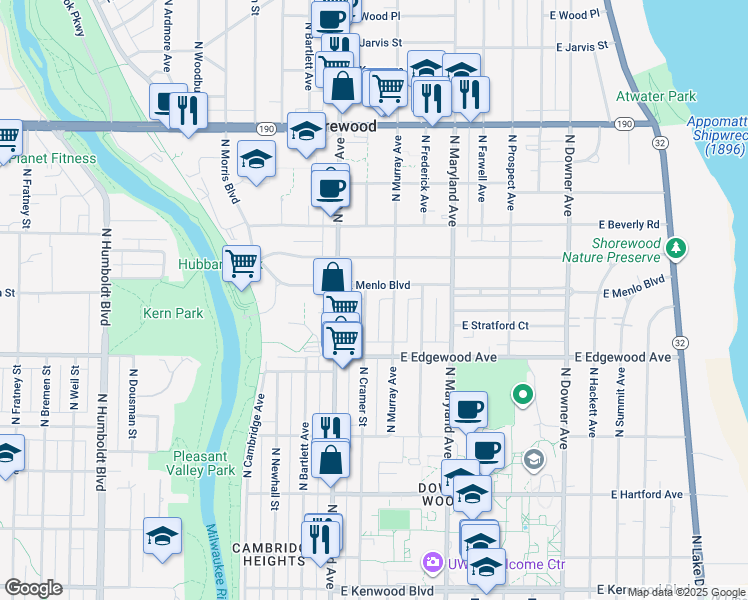Image resolution: width=748 pixels, height=600 pixels.
Task: Open the shopping cart marker by Hubbard Park
Action: click(x=242, y=264)
